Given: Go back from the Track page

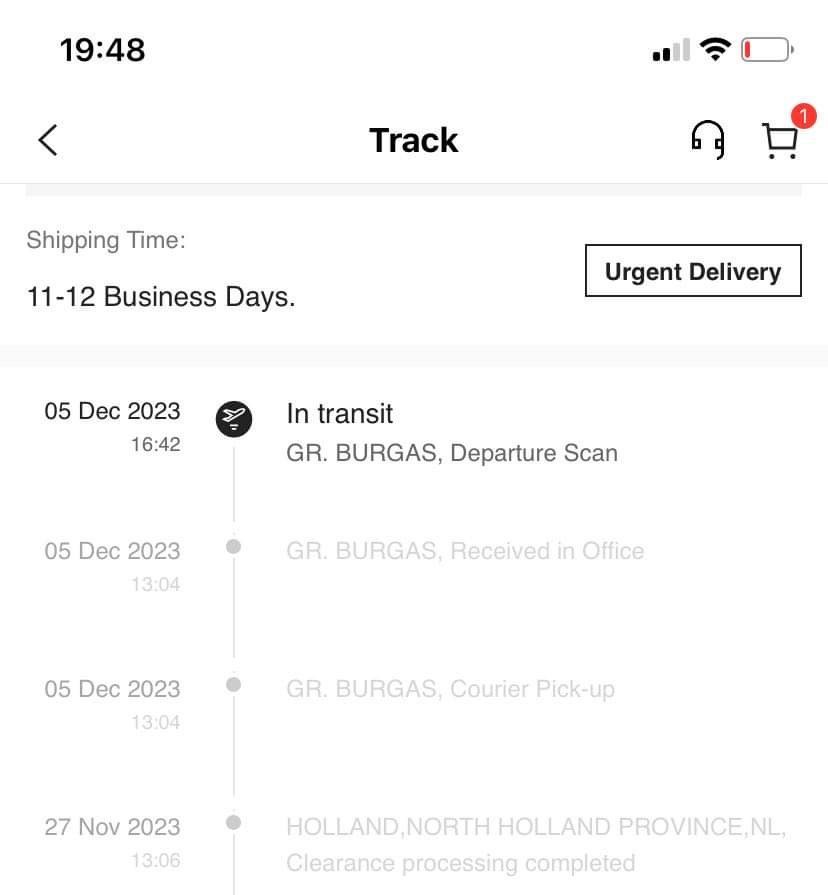Looking at the screenshot, I should 48,140.
